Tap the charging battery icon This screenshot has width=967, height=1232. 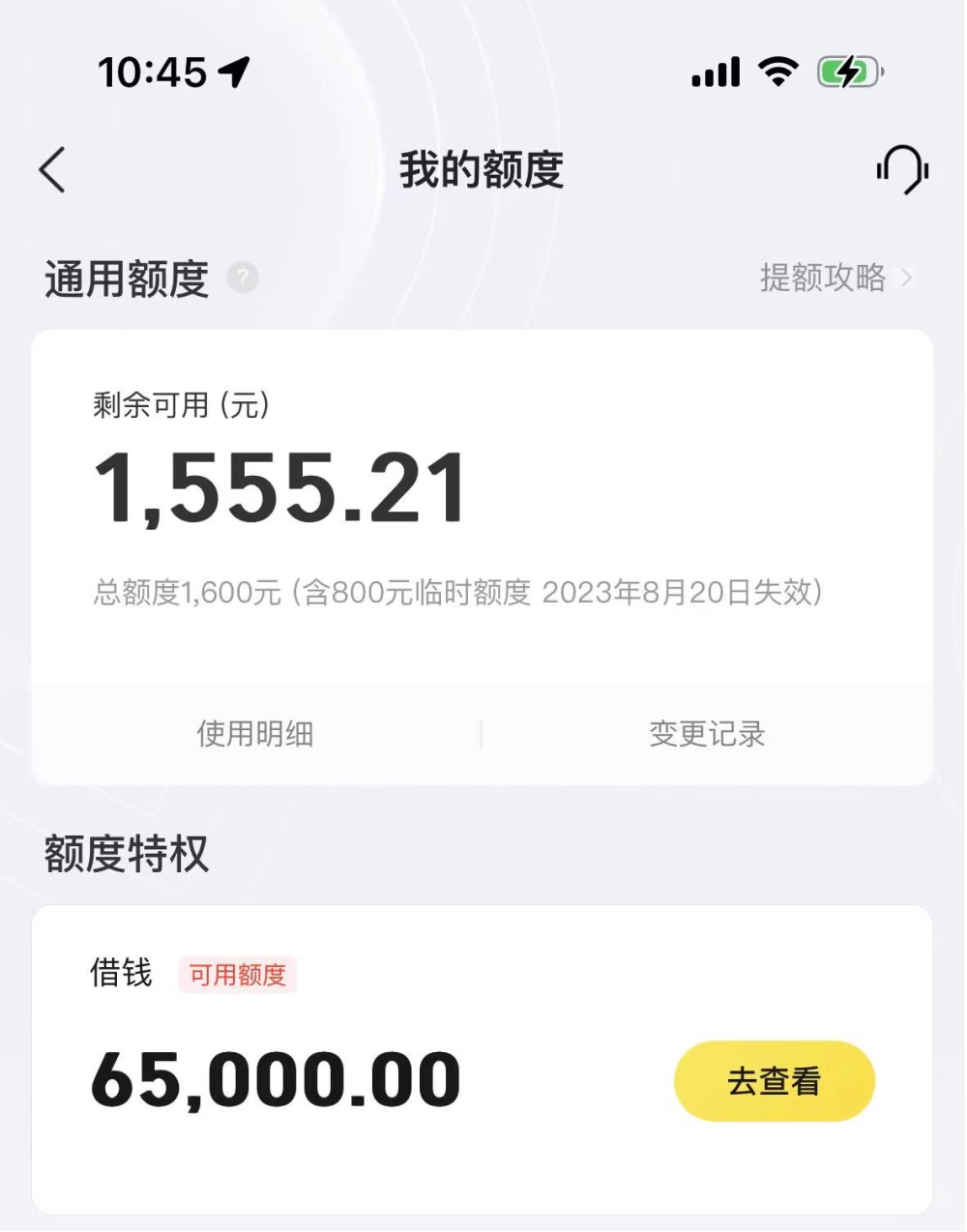pos(849,70)
